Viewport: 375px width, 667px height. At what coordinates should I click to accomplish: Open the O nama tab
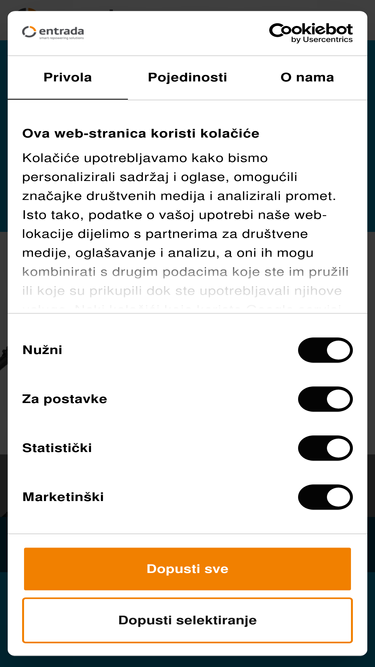coord(307,77)
